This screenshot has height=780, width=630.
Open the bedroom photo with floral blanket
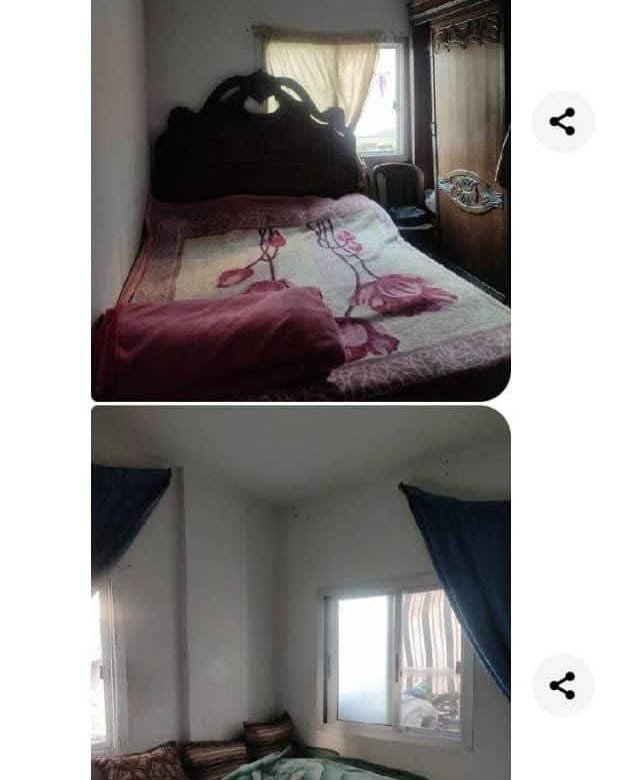[x=300, y=200]
